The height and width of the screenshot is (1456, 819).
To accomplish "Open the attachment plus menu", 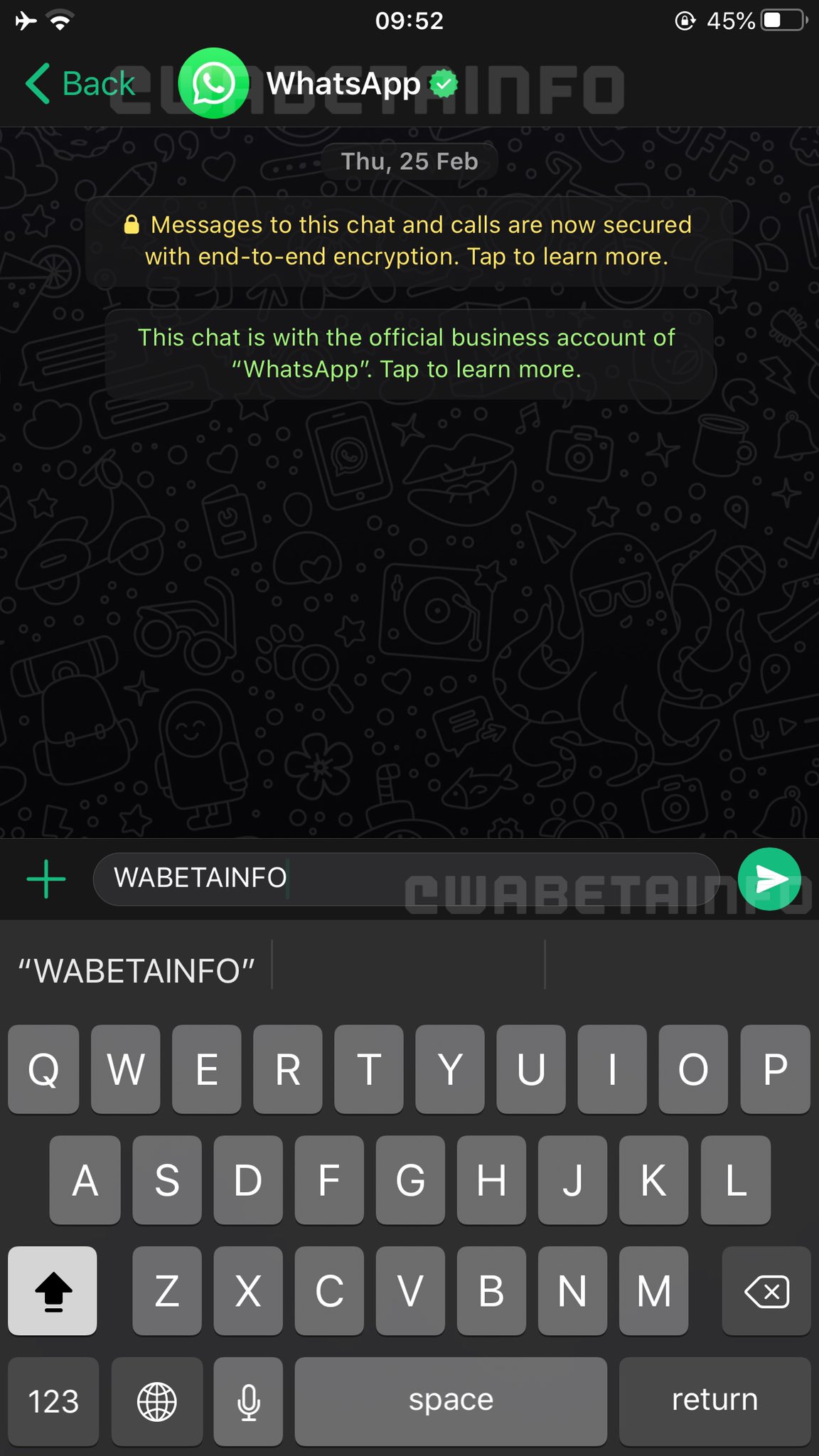I will 46,879.
